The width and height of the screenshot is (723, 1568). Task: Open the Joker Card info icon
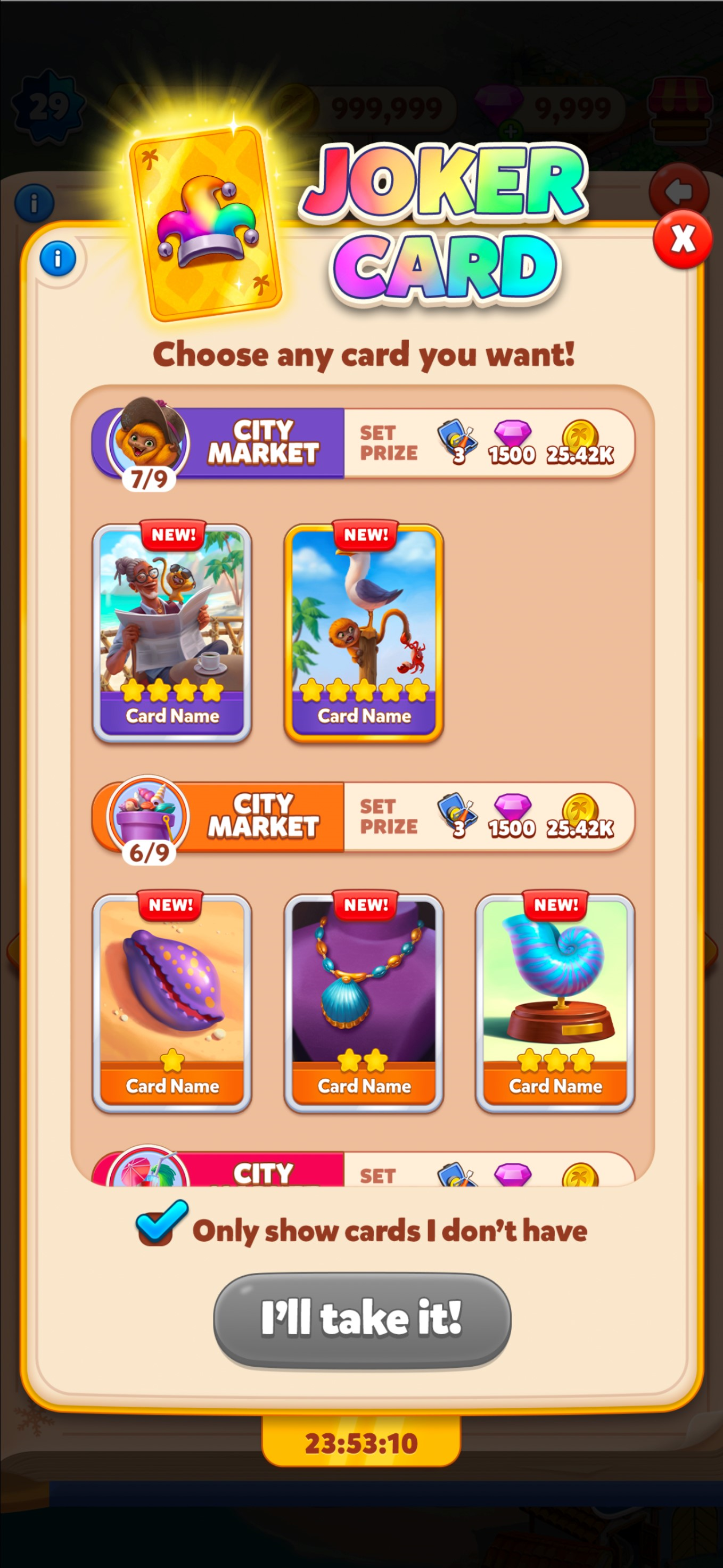pos(58,258)
